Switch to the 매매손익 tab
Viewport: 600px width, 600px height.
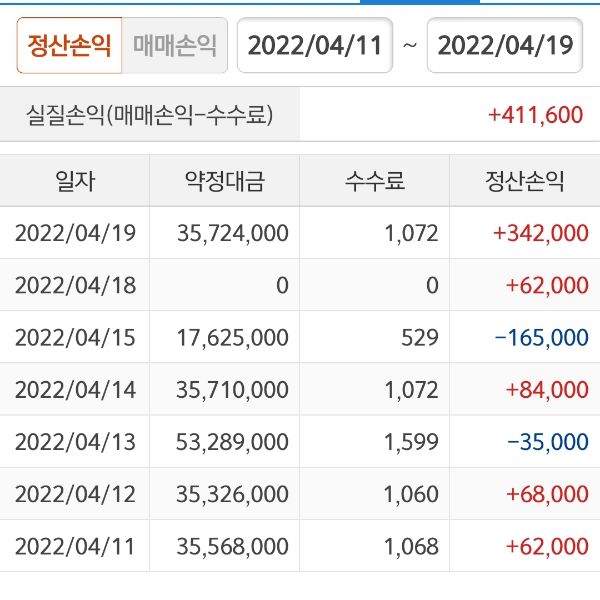175,46
